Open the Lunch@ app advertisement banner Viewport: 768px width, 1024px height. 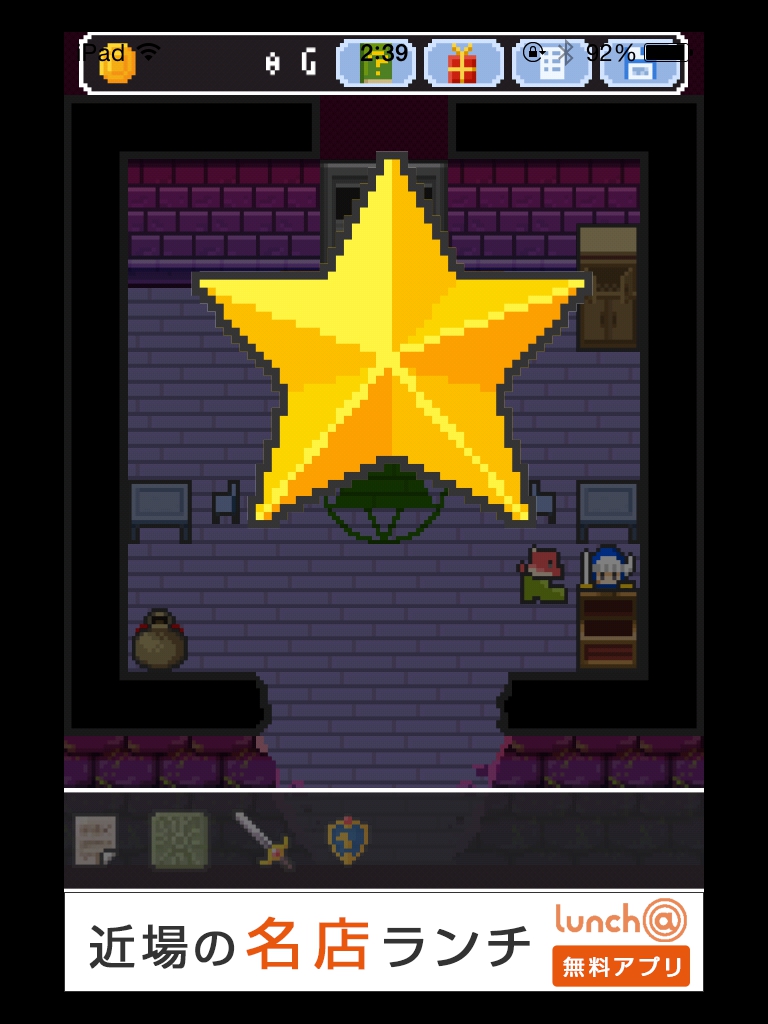pyautogui.click(x=384, y=942)
